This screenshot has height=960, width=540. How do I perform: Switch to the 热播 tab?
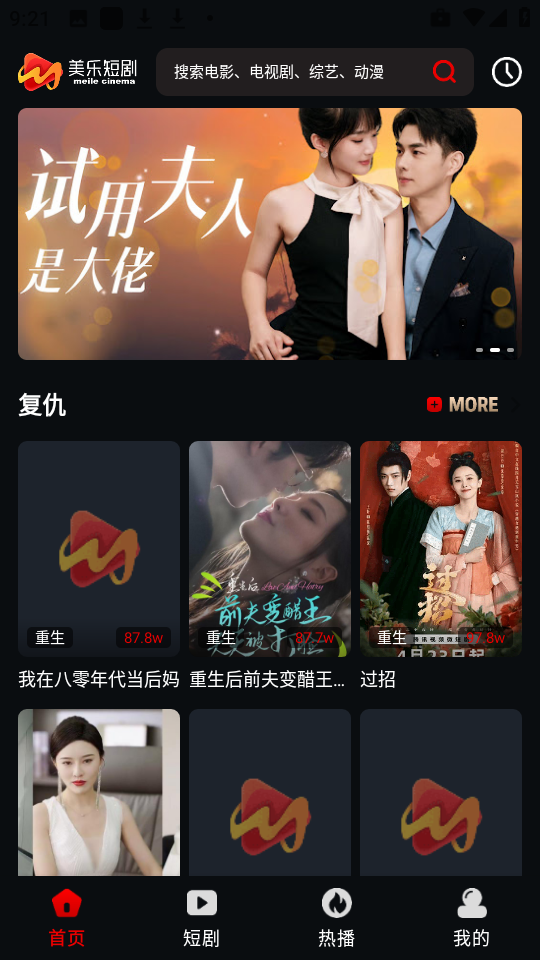pyautogui.click(x=337, y=918)
